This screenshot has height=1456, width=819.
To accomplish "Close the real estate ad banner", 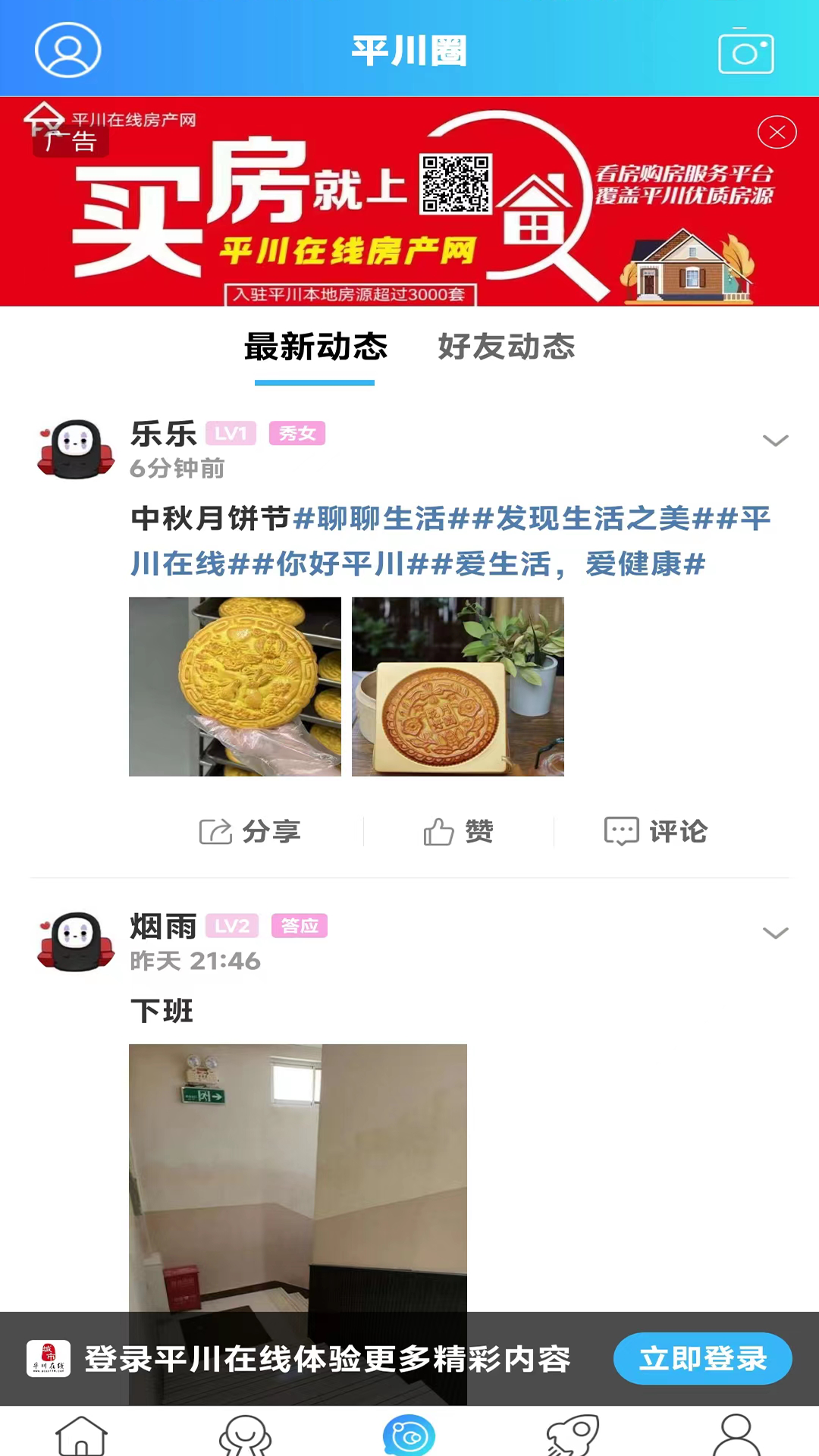I will pyautogui.click(x=777, y=133).
